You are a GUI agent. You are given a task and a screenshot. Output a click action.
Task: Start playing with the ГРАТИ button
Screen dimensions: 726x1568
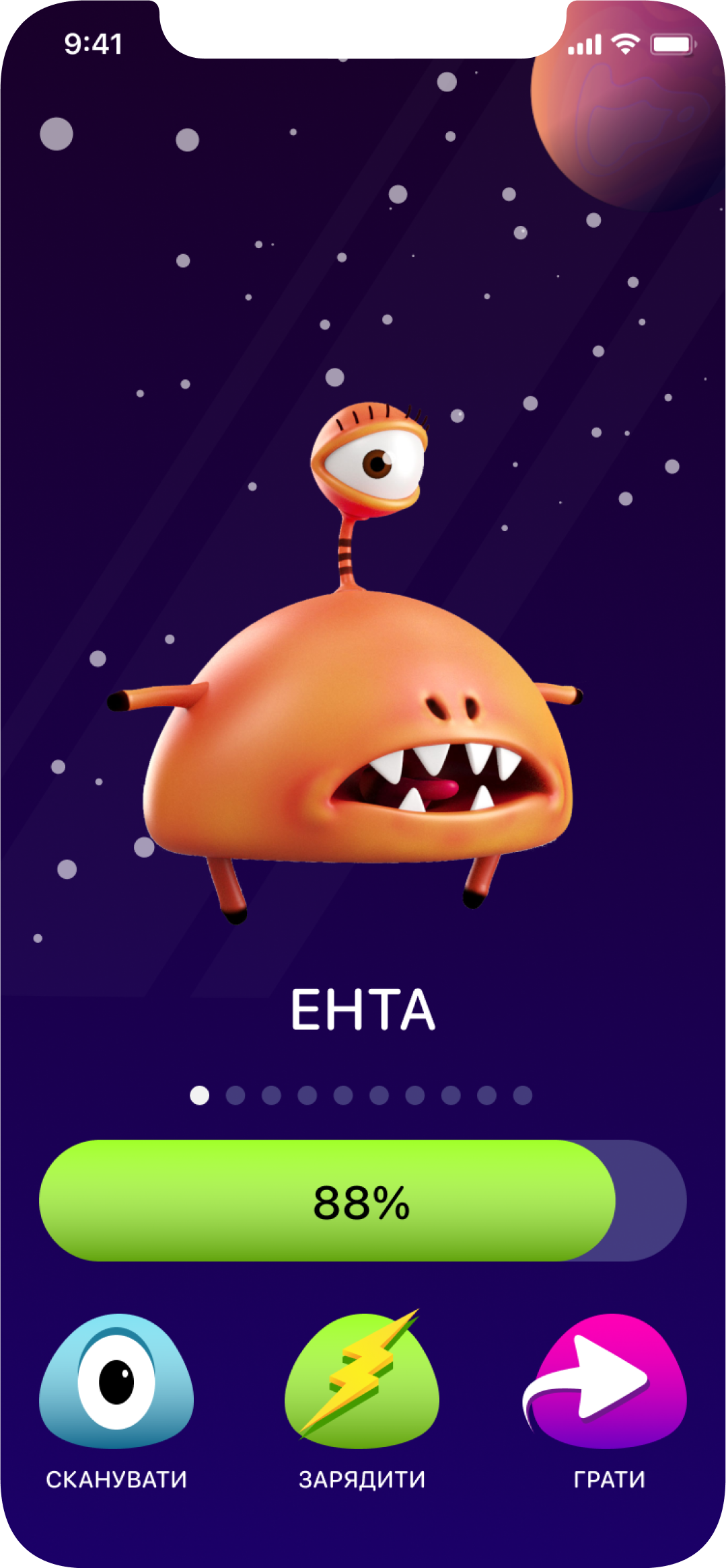[606, 1382]
